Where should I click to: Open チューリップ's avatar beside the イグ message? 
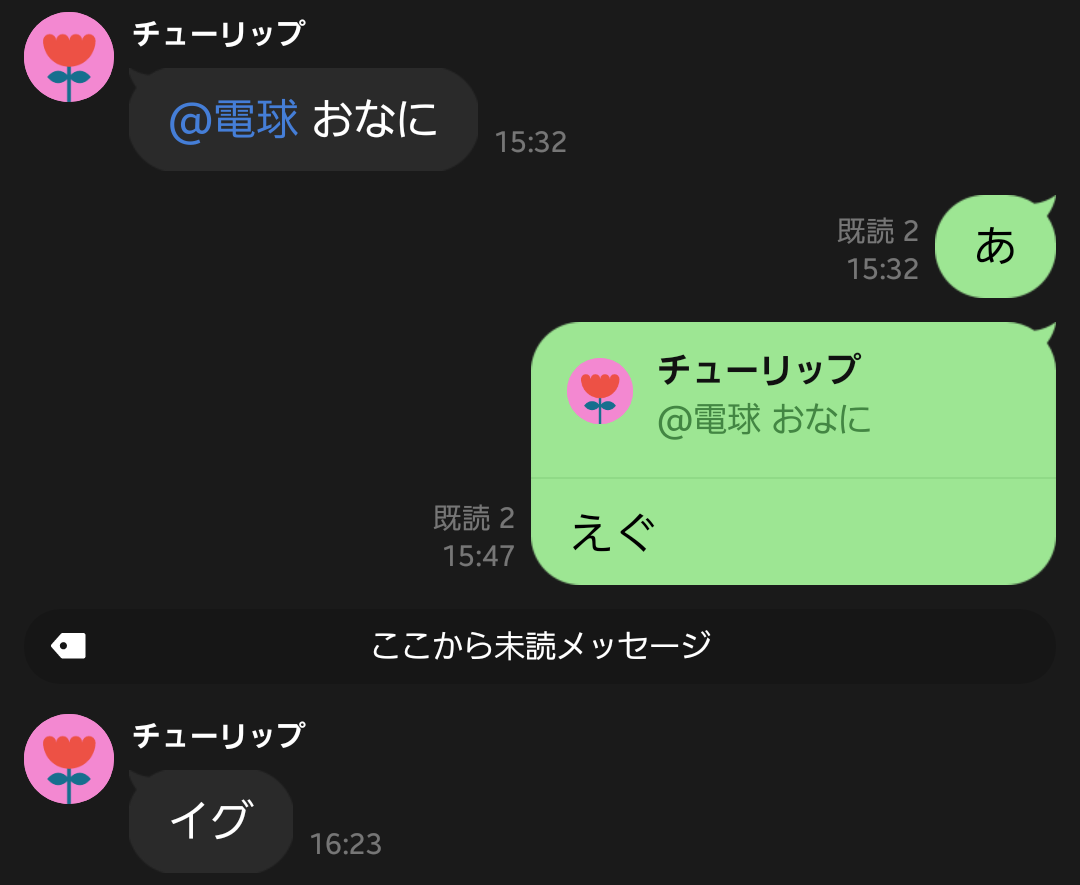(69, 759)
